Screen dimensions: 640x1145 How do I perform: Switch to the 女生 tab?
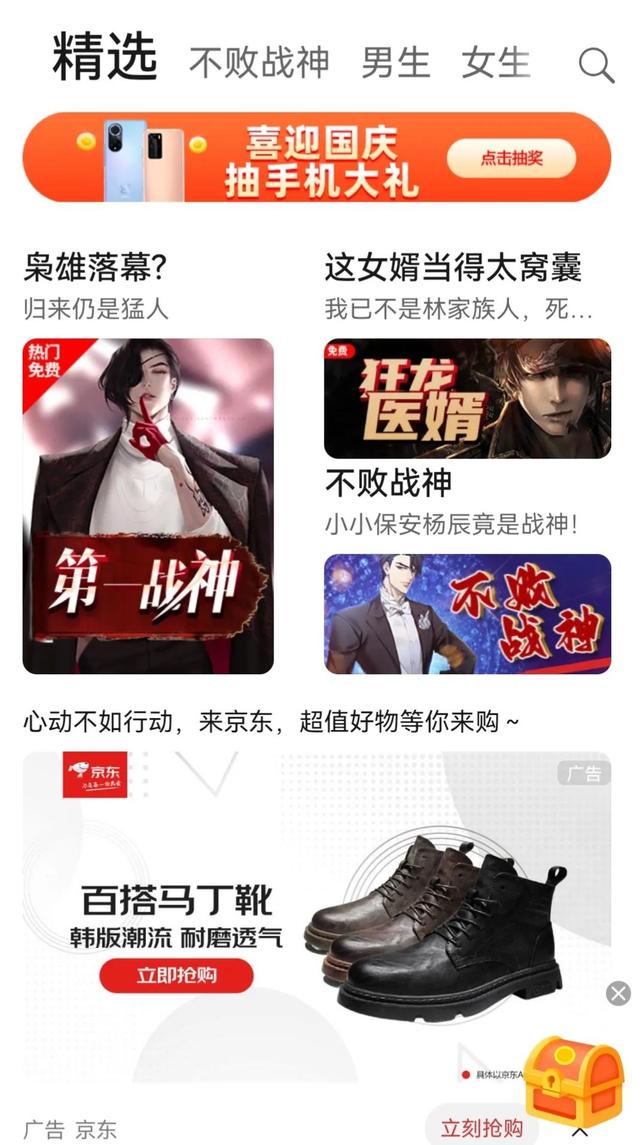(495, 63)
